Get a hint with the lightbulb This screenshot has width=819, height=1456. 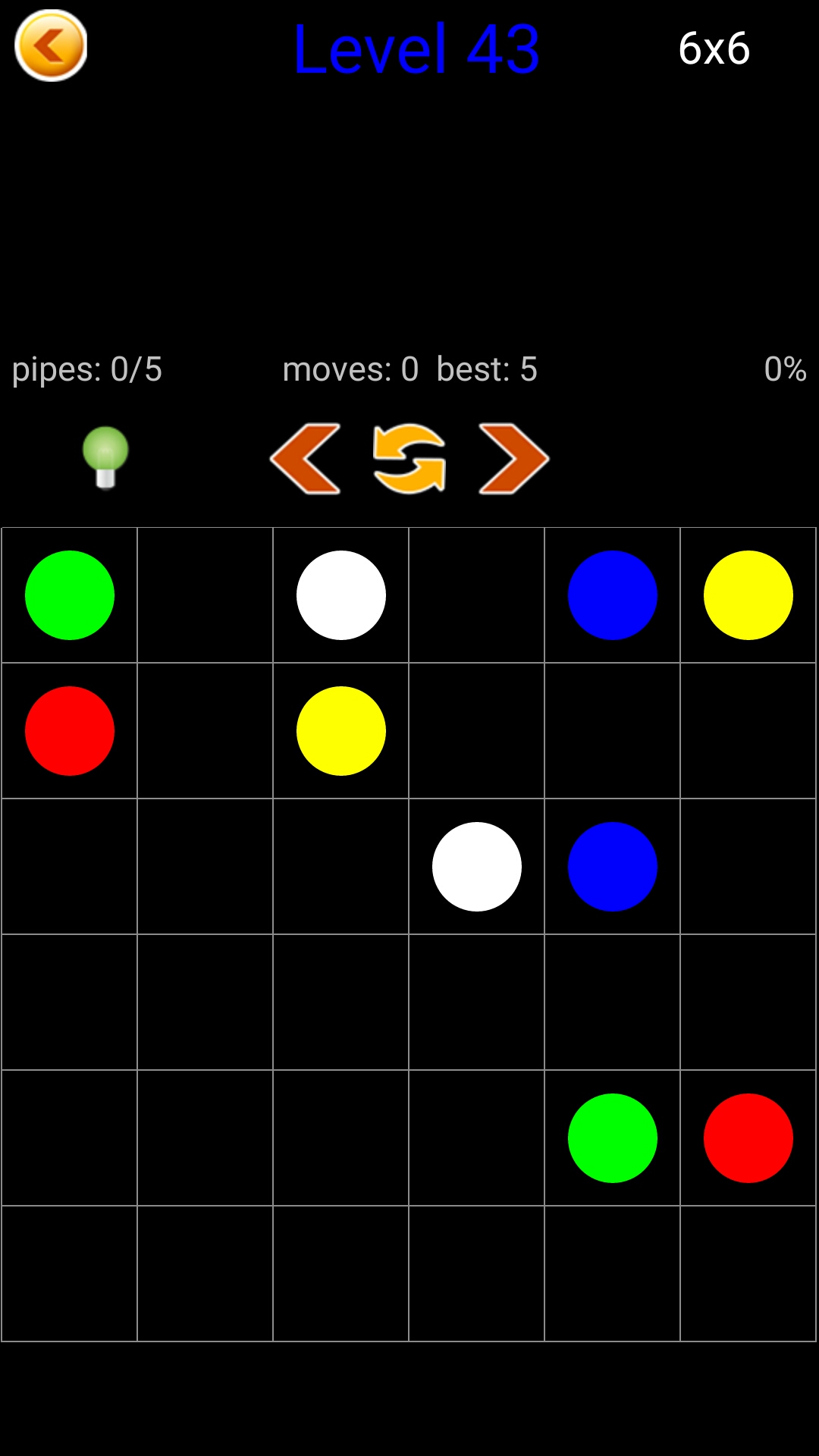point(105,457)
